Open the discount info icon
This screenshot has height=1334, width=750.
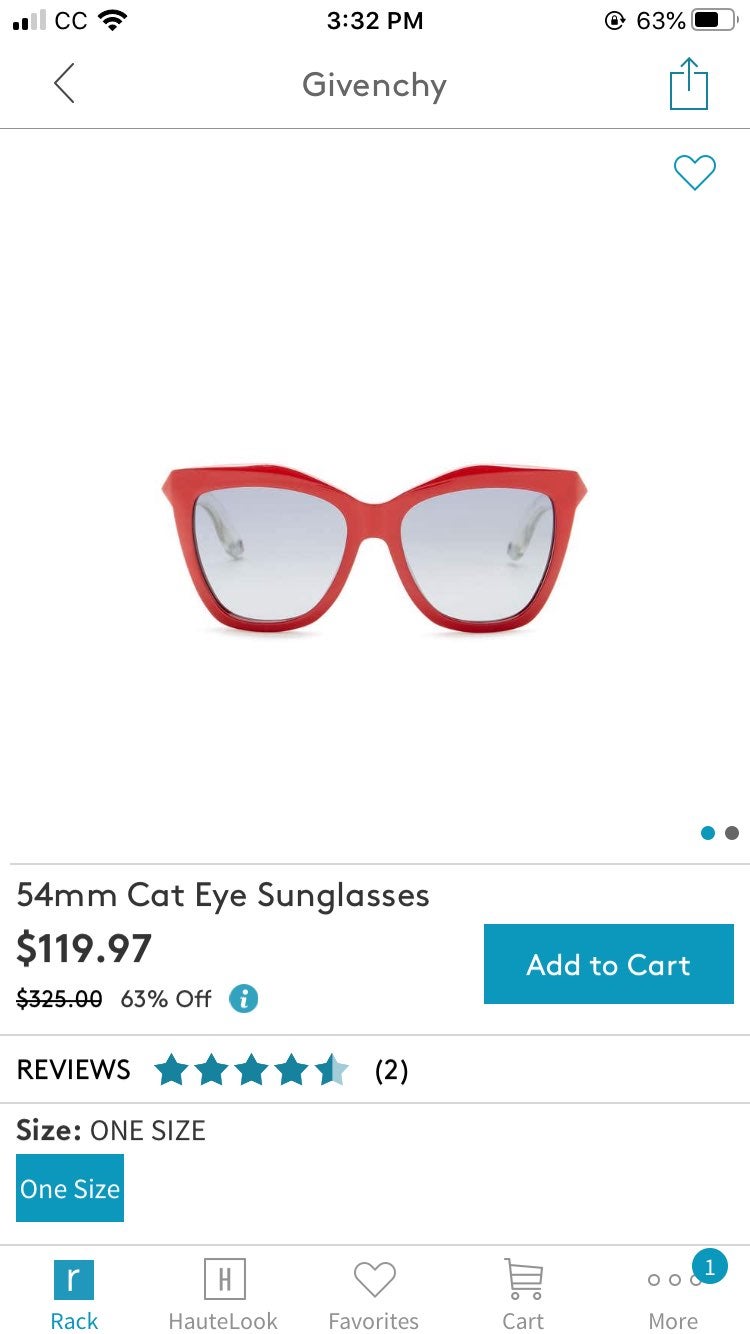click(x=243, y=998)
